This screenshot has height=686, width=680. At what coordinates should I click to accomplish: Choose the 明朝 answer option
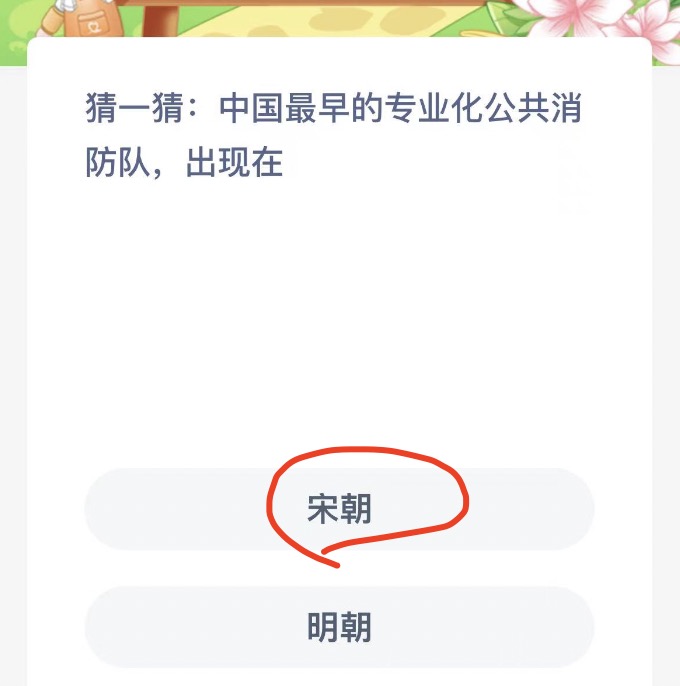339,627
